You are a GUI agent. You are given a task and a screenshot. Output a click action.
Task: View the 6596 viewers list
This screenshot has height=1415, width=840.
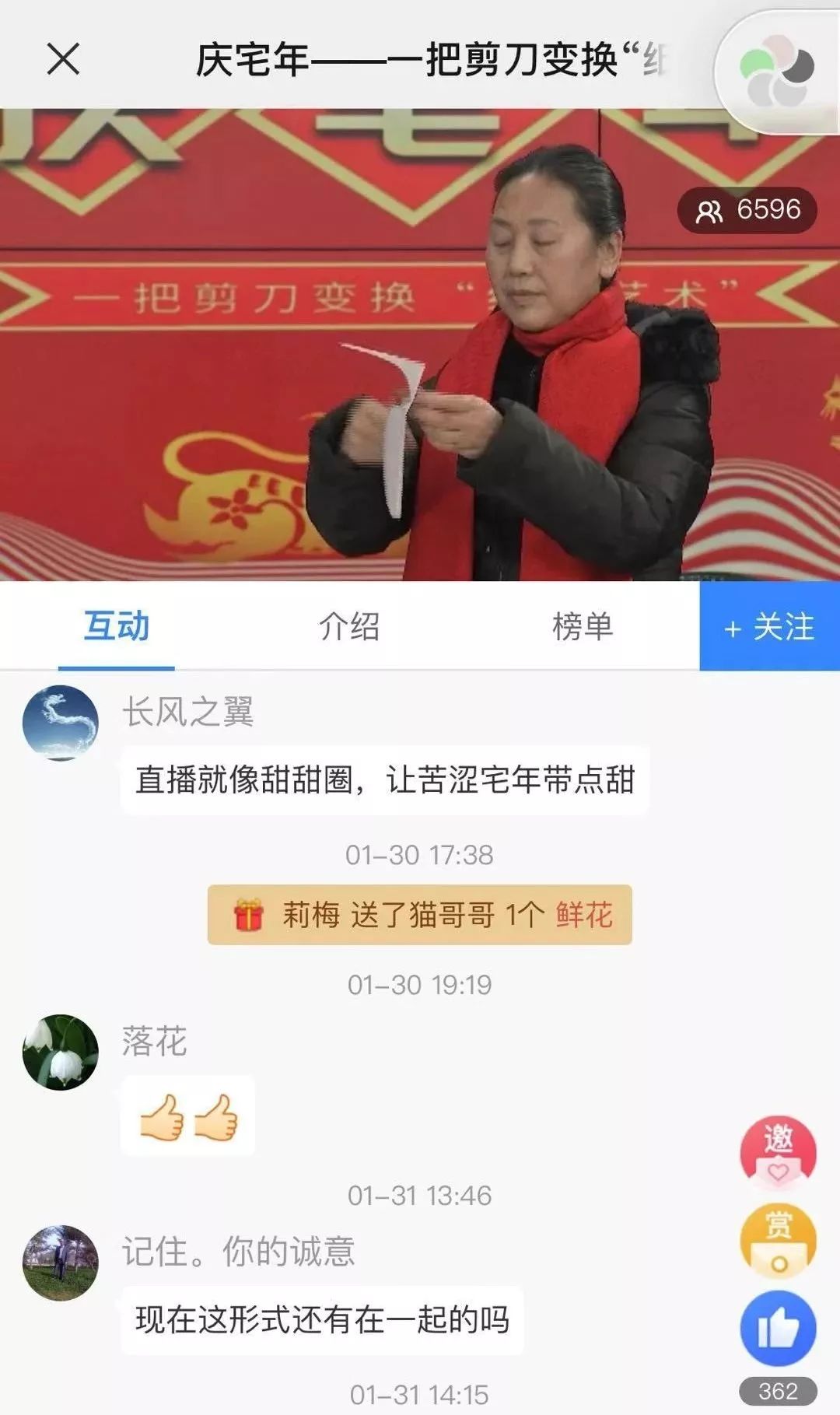pos(747,210)
